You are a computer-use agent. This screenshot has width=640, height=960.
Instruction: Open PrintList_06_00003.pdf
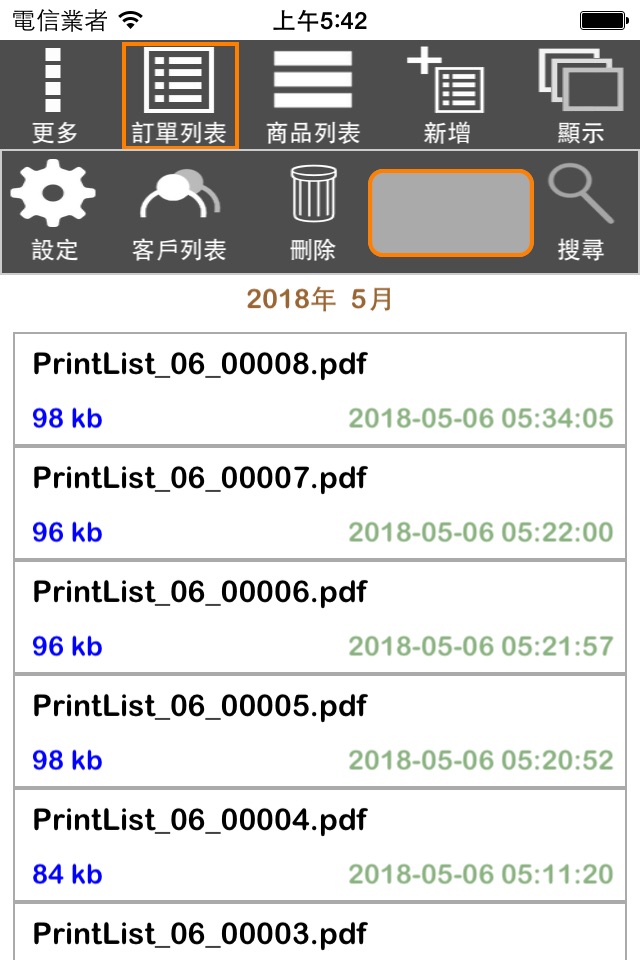pos(320,934)
